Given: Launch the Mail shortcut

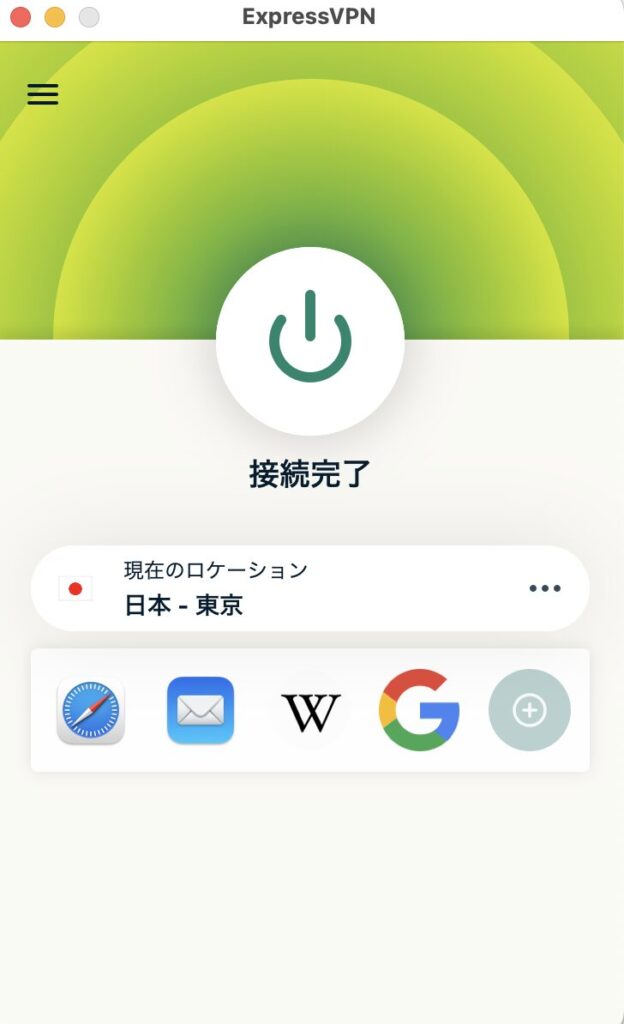Looking at the screenshot, I should tap(200, 711).
